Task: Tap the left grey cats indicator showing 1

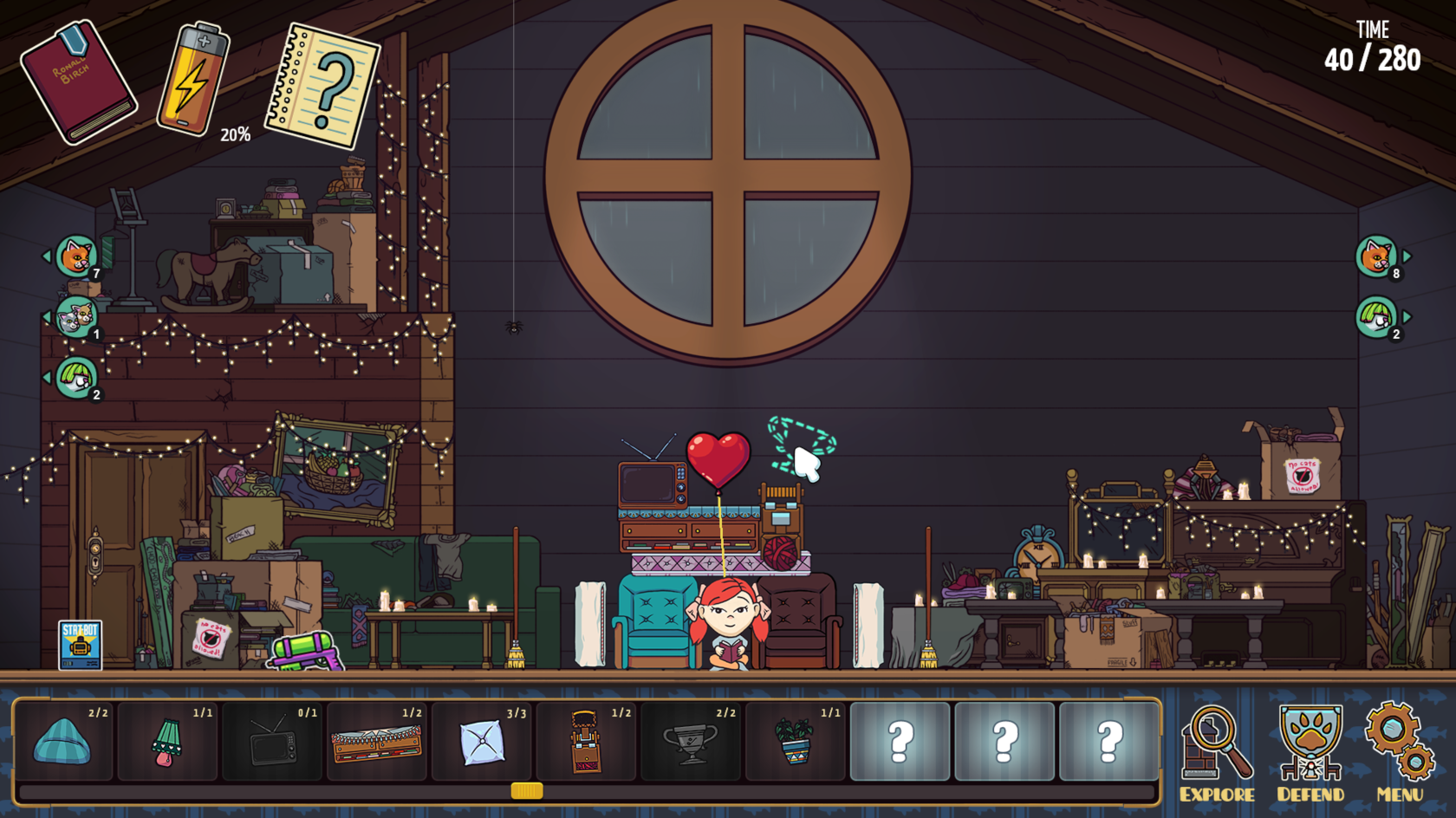Action: [75, 317]
